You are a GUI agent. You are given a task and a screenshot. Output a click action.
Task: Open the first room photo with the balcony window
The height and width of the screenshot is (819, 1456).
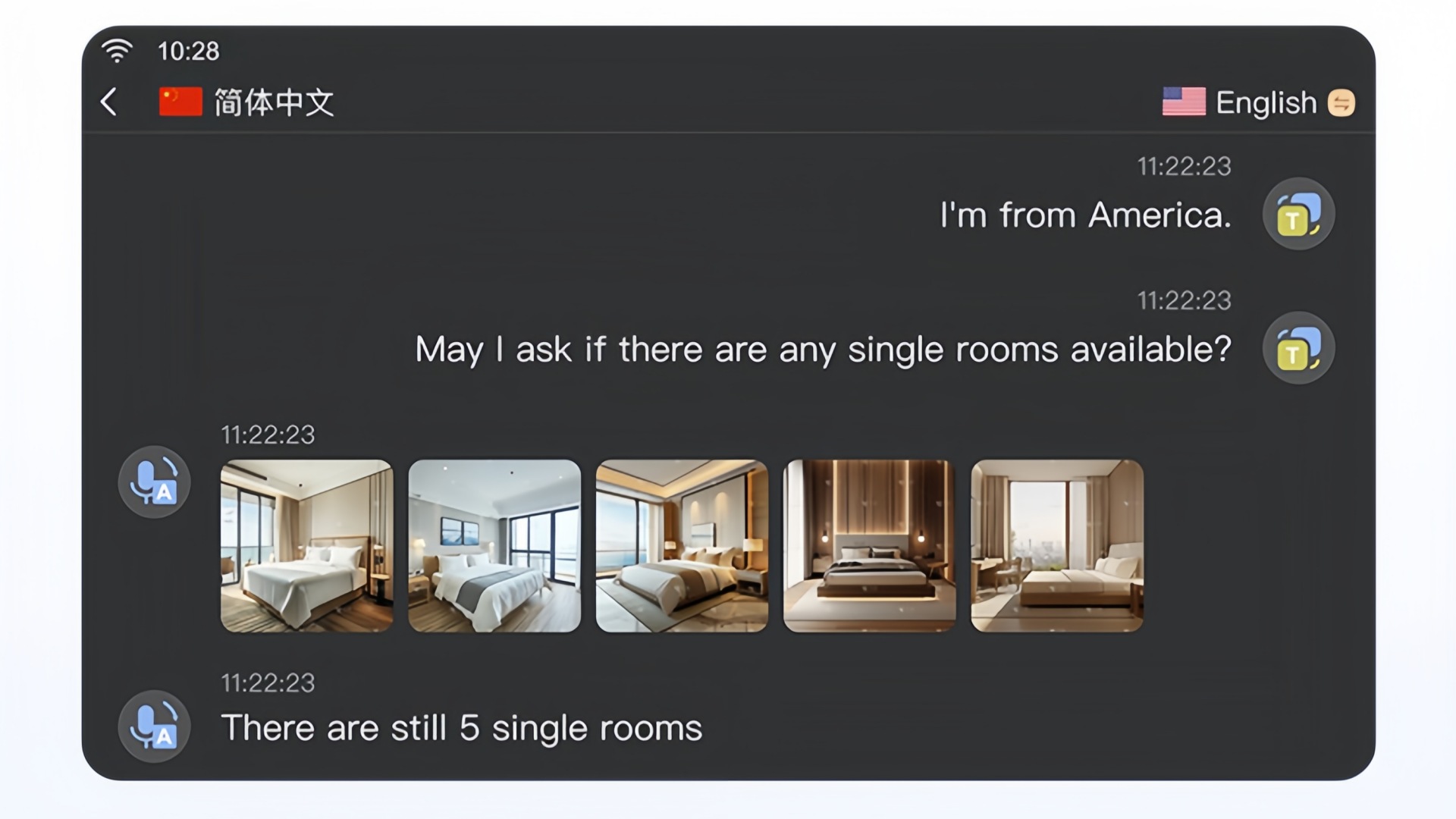pos(306,545)
